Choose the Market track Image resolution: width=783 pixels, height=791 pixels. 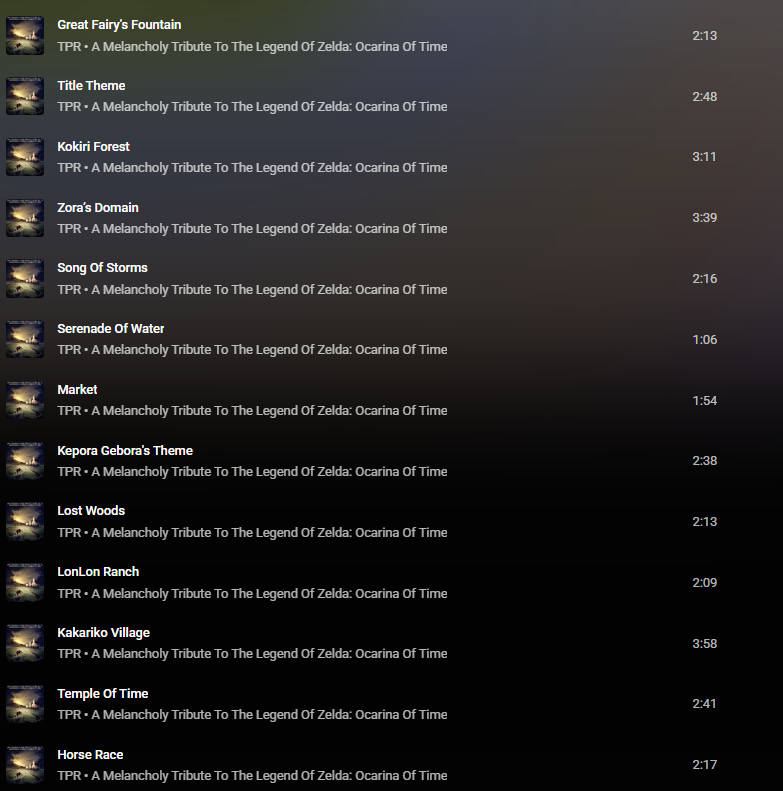[77, 390]
